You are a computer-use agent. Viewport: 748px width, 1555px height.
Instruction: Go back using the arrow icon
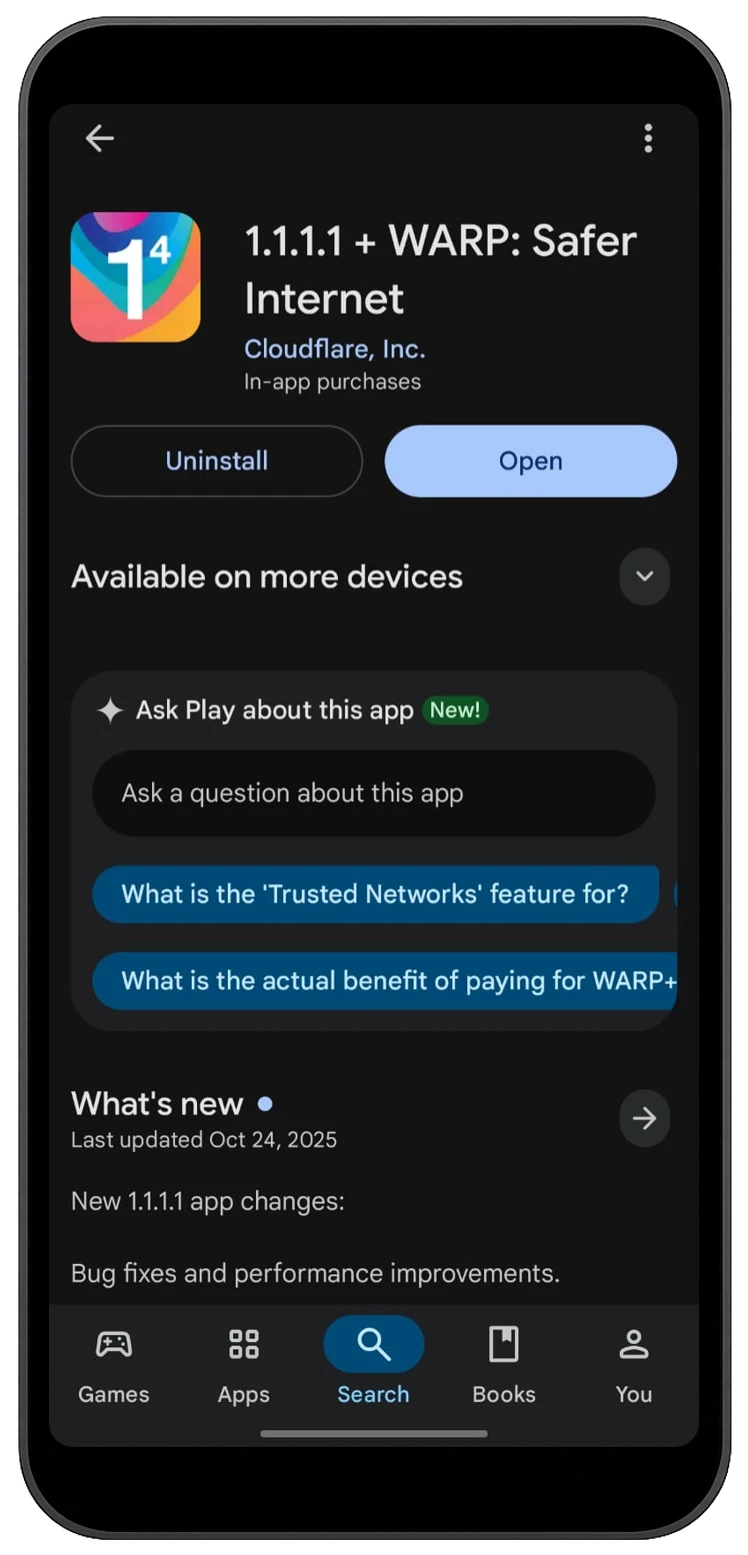coord(99,138)
